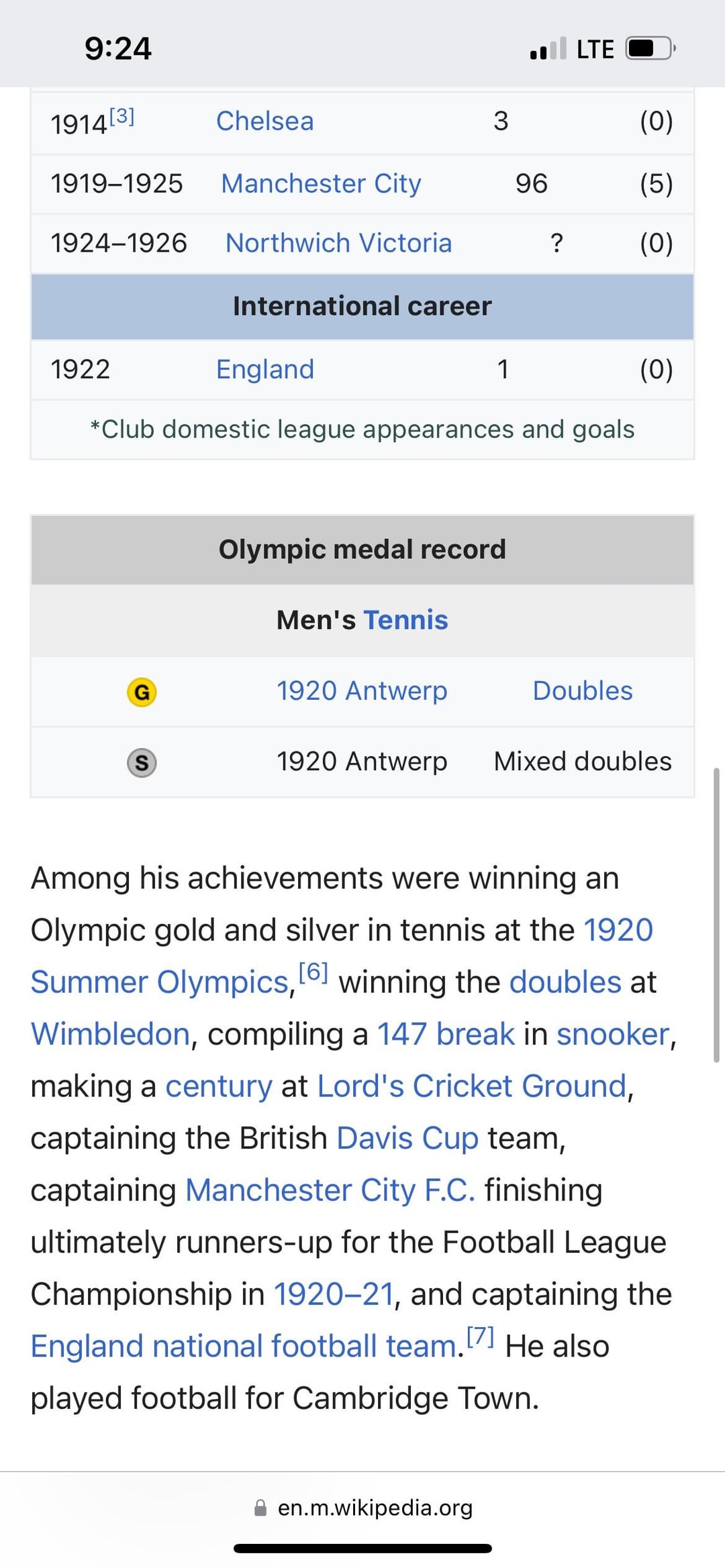Tap the en.m.wikipedia.org address bar
Screen dimensions: 725x1568
(x=362, y=1508)
